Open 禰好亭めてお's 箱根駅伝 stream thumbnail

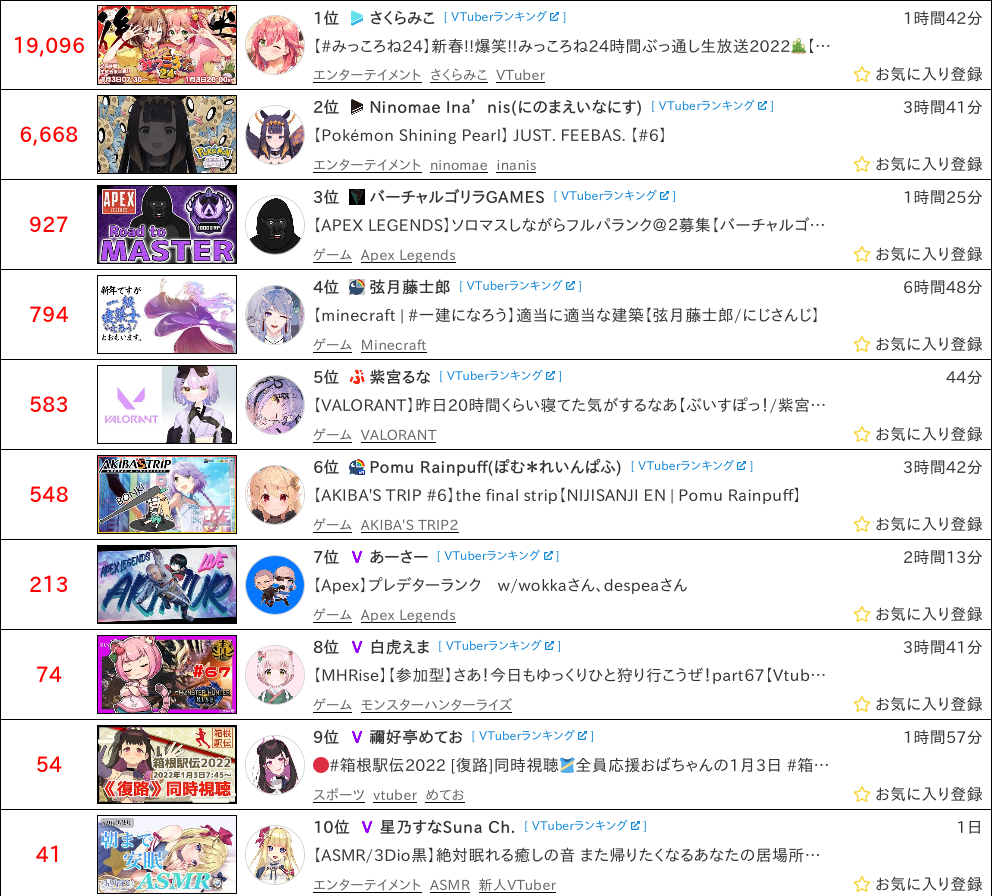pyautogui.click(x=167, y=765)
